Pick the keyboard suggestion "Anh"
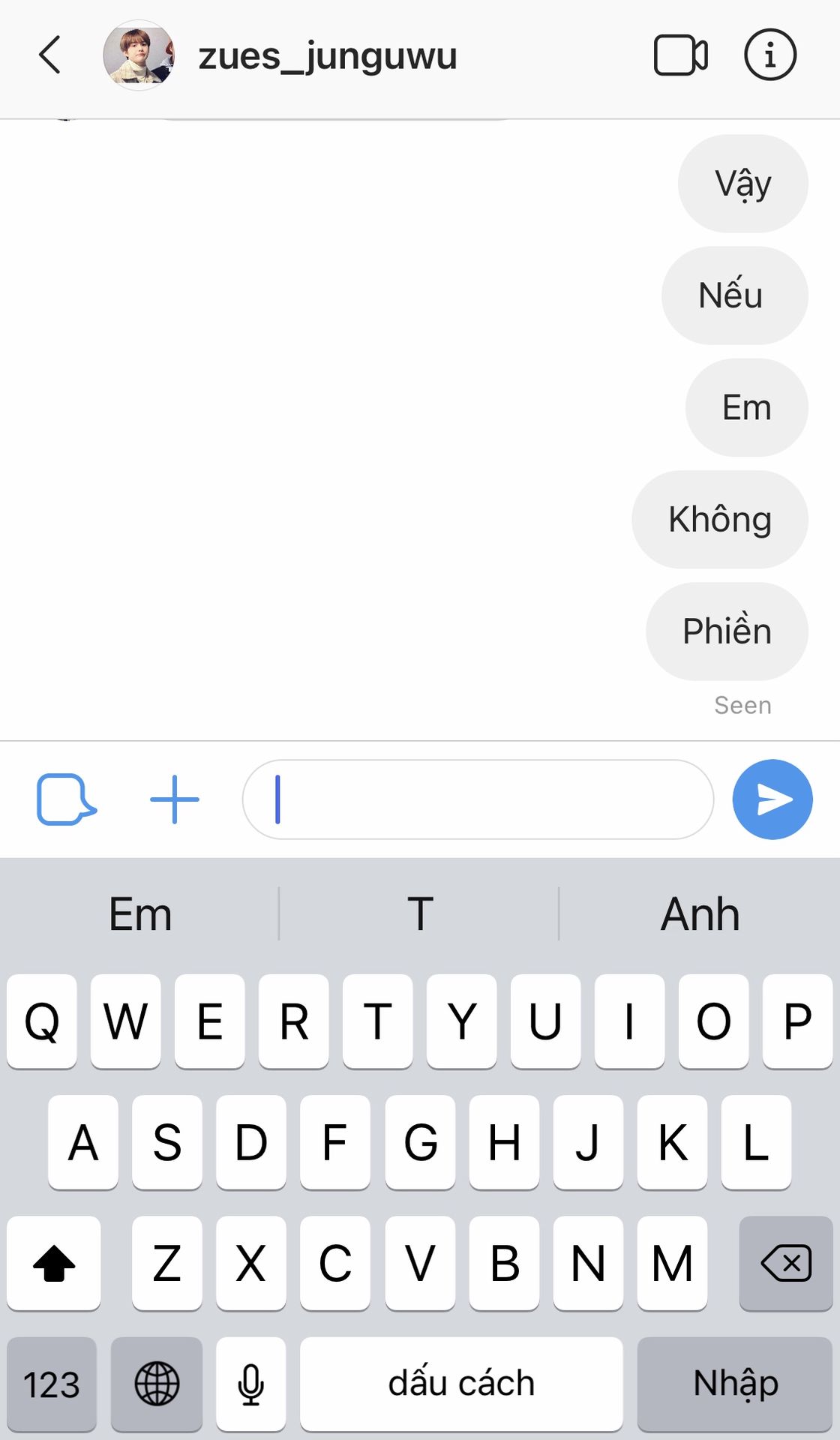840x1440 pixels. point(700,913)
